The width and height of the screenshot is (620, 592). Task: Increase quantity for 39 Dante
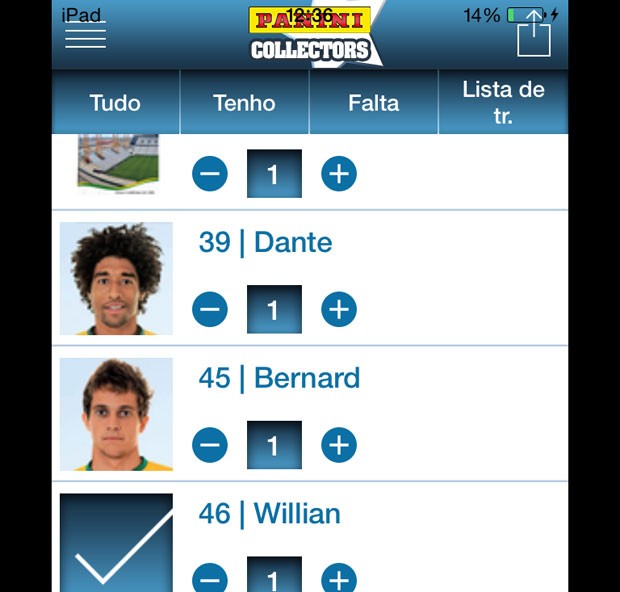339,310
